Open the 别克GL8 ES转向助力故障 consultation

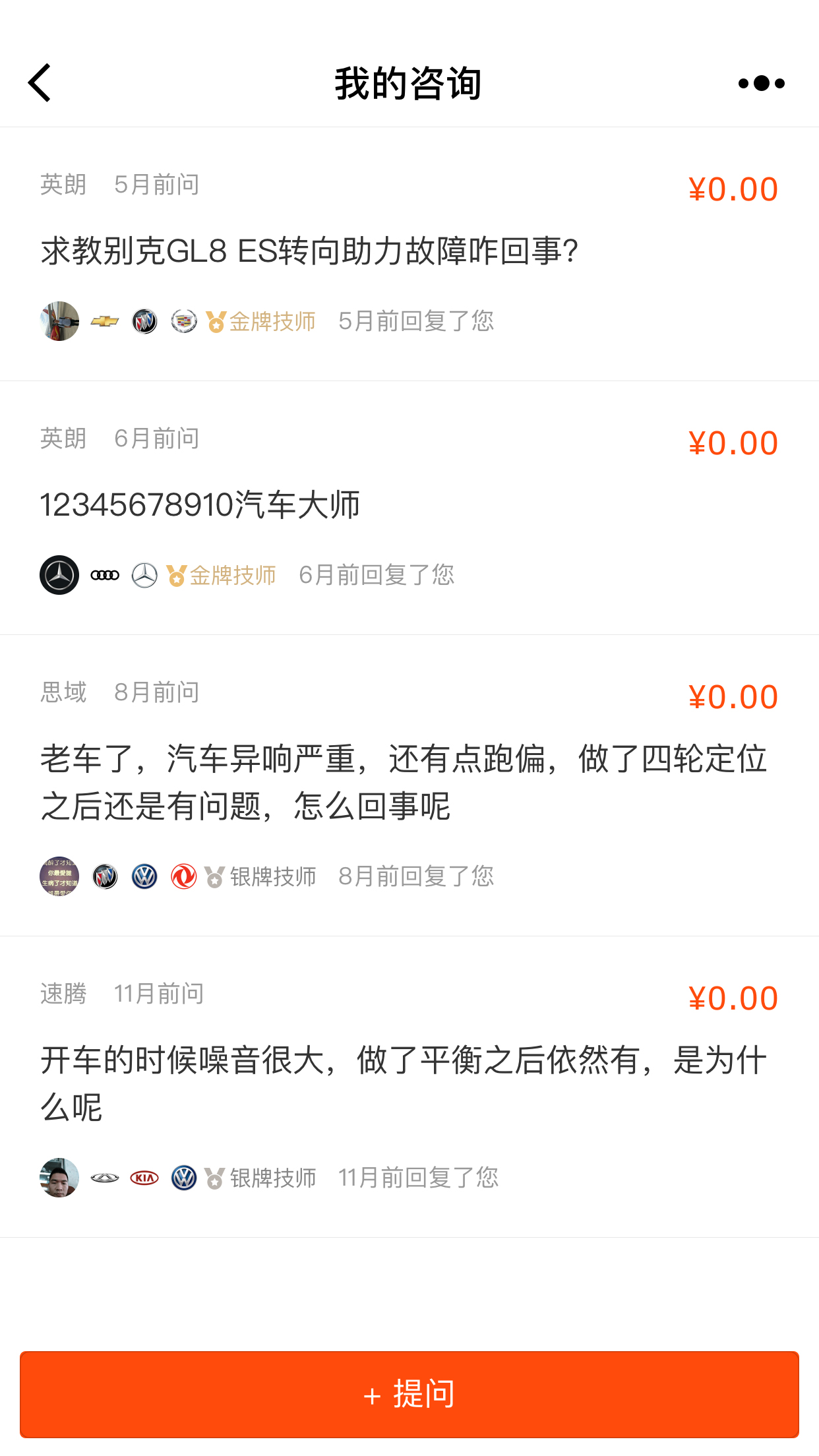pos(409,255)
